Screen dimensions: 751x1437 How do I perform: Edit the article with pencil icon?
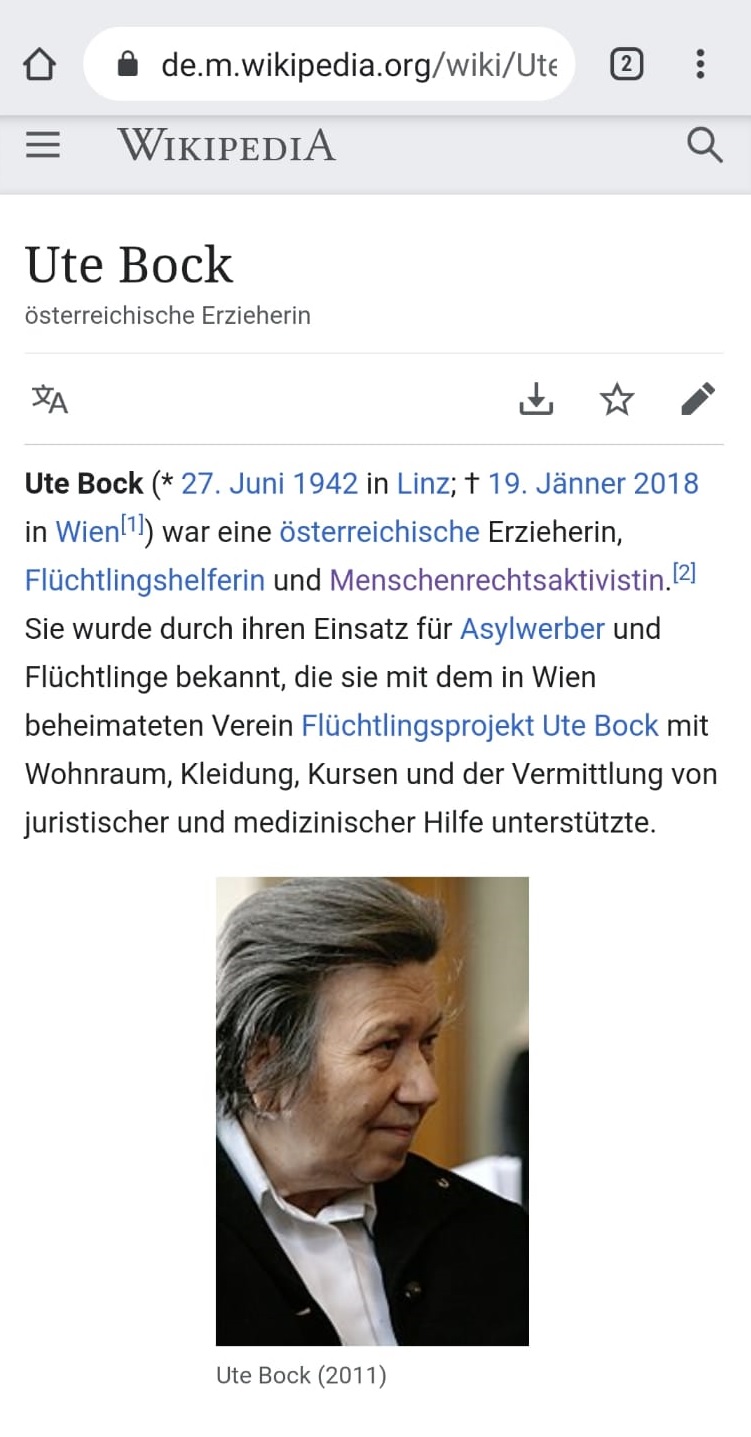(x=697, y=400)
